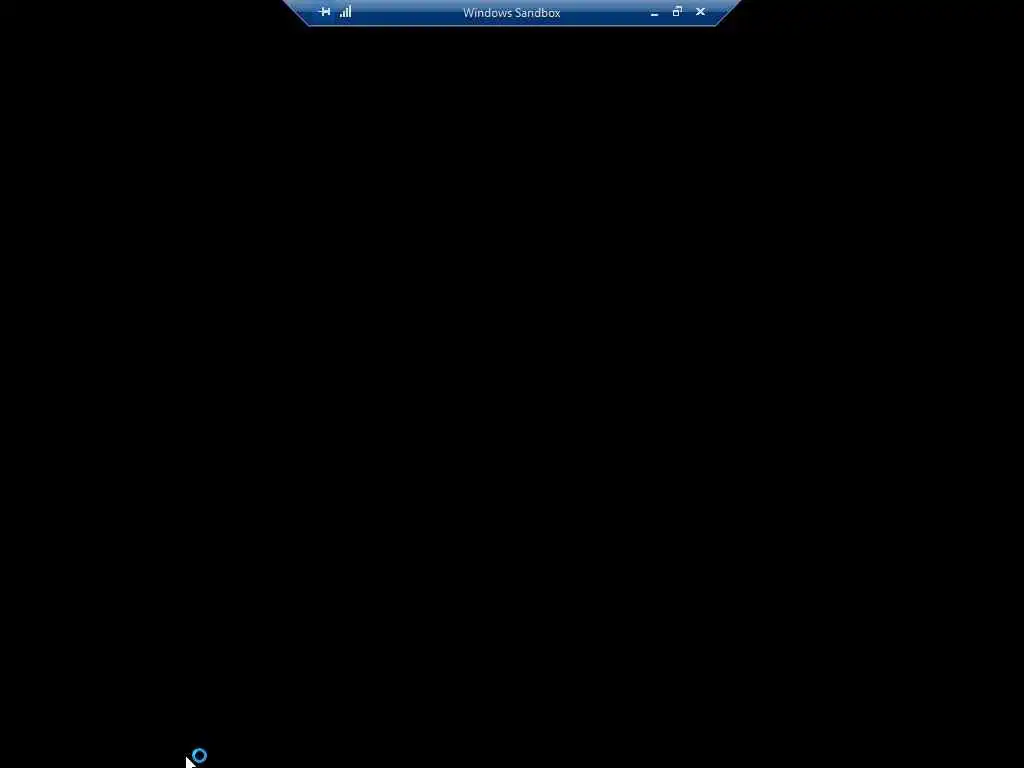Open the connection quality signal icon
The width and height of the screenshot is (1024, 768).
tap(346, 12)
